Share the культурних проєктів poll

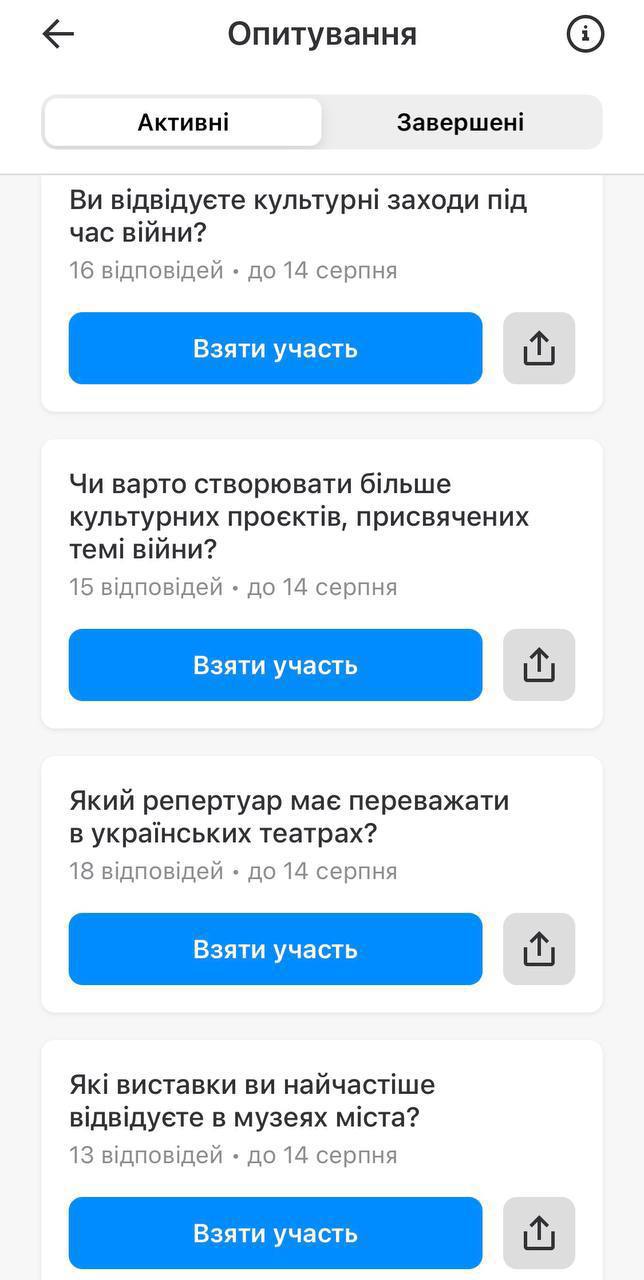(538, 665)
